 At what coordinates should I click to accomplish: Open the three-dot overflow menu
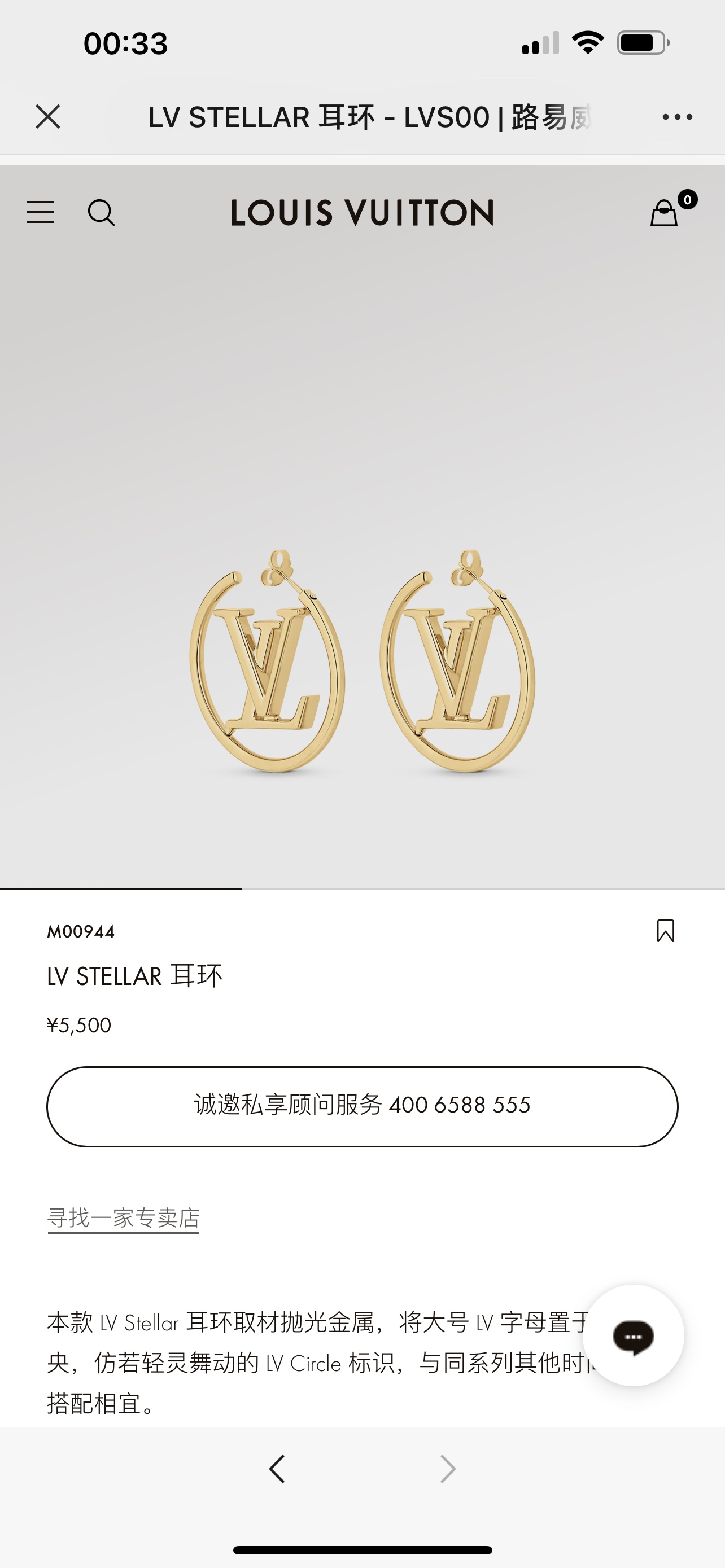677,117
